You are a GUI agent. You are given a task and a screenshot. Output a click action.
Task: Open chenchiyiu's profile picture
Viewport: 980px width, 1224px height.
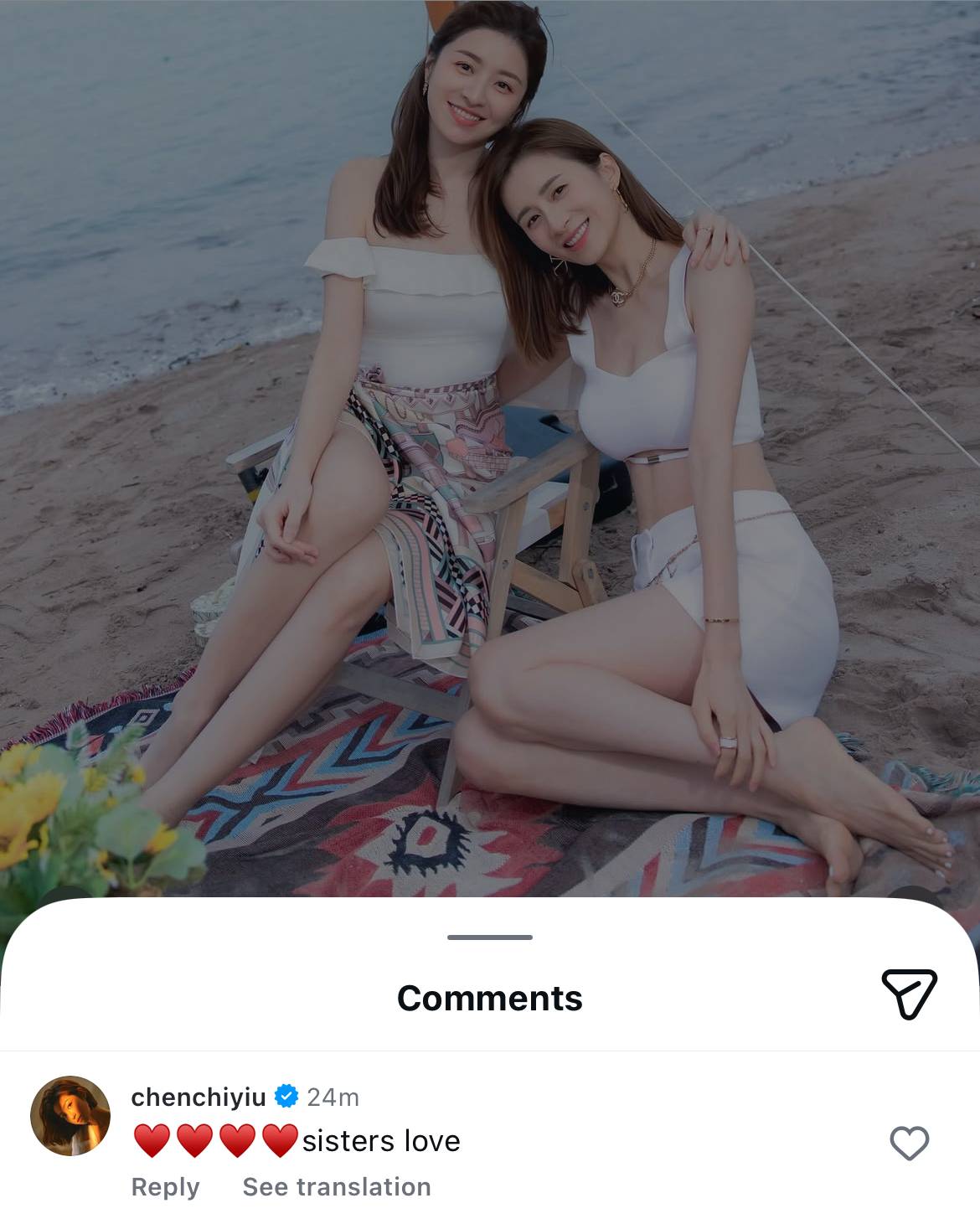click(x=70, y=1116)
